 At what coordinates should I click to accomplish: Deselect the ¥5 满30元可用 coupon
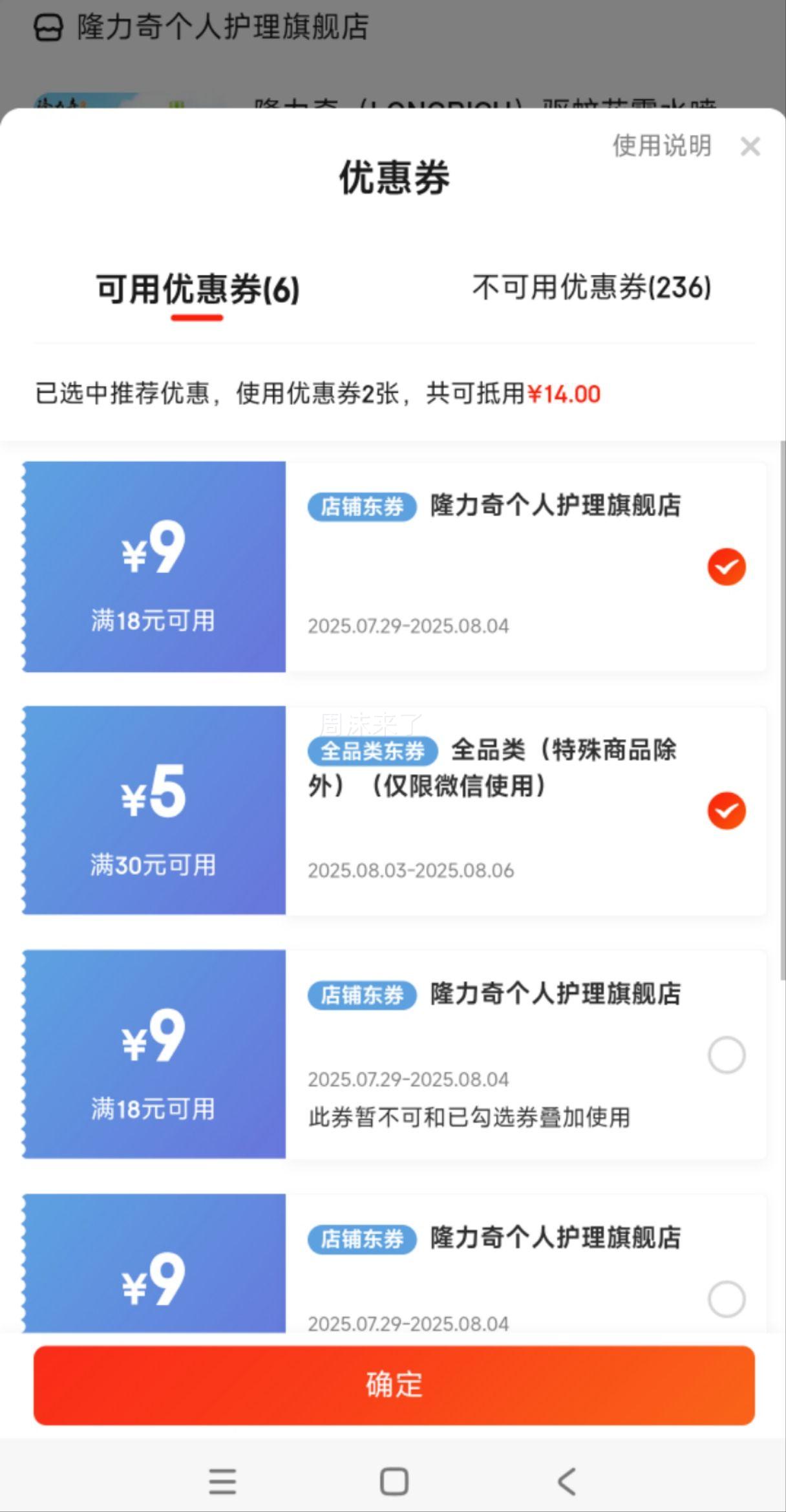coord(727,811)
